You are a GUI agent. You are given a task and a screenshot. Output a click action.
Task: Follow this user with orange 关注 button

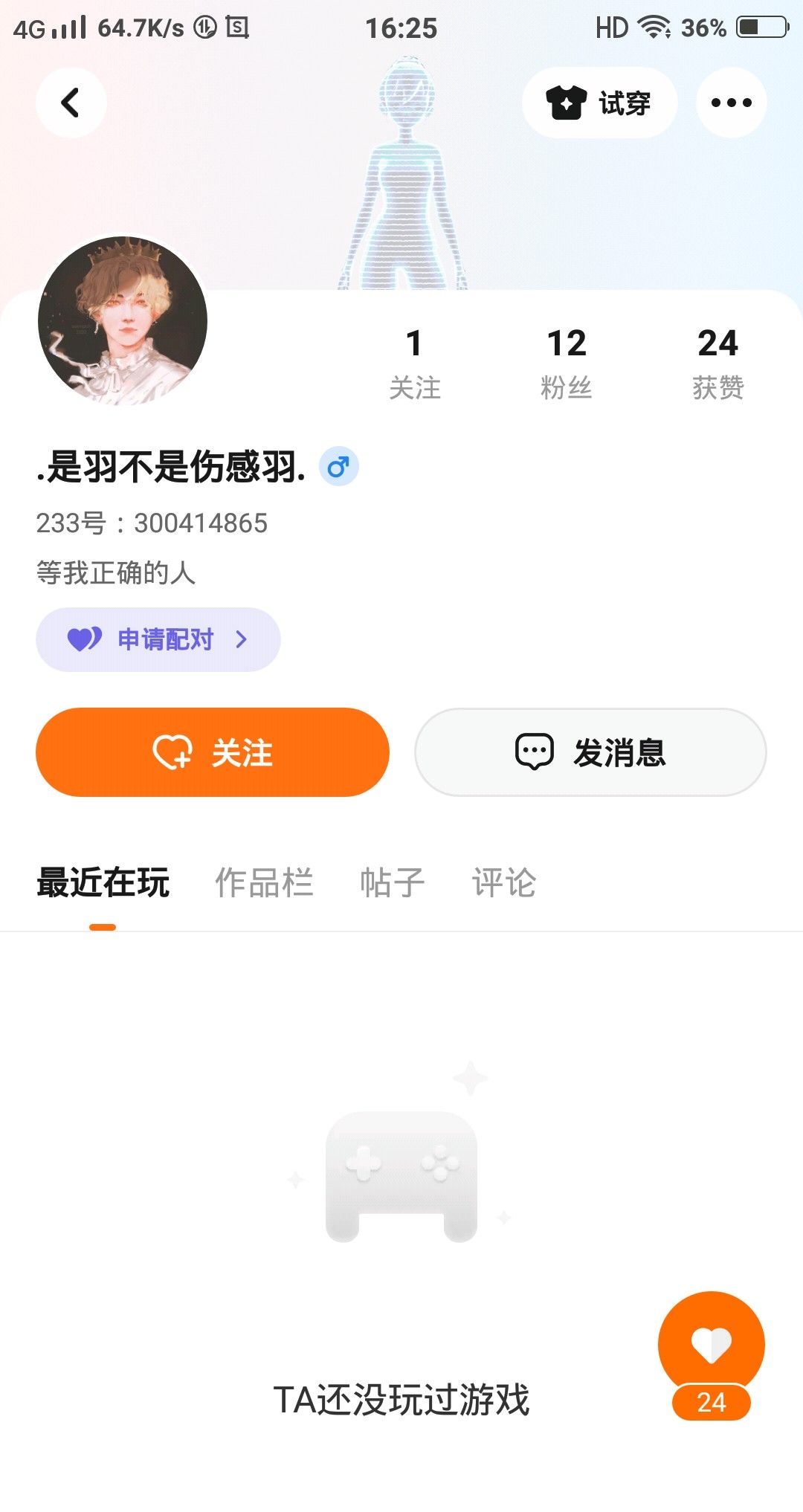pos(212,752)
